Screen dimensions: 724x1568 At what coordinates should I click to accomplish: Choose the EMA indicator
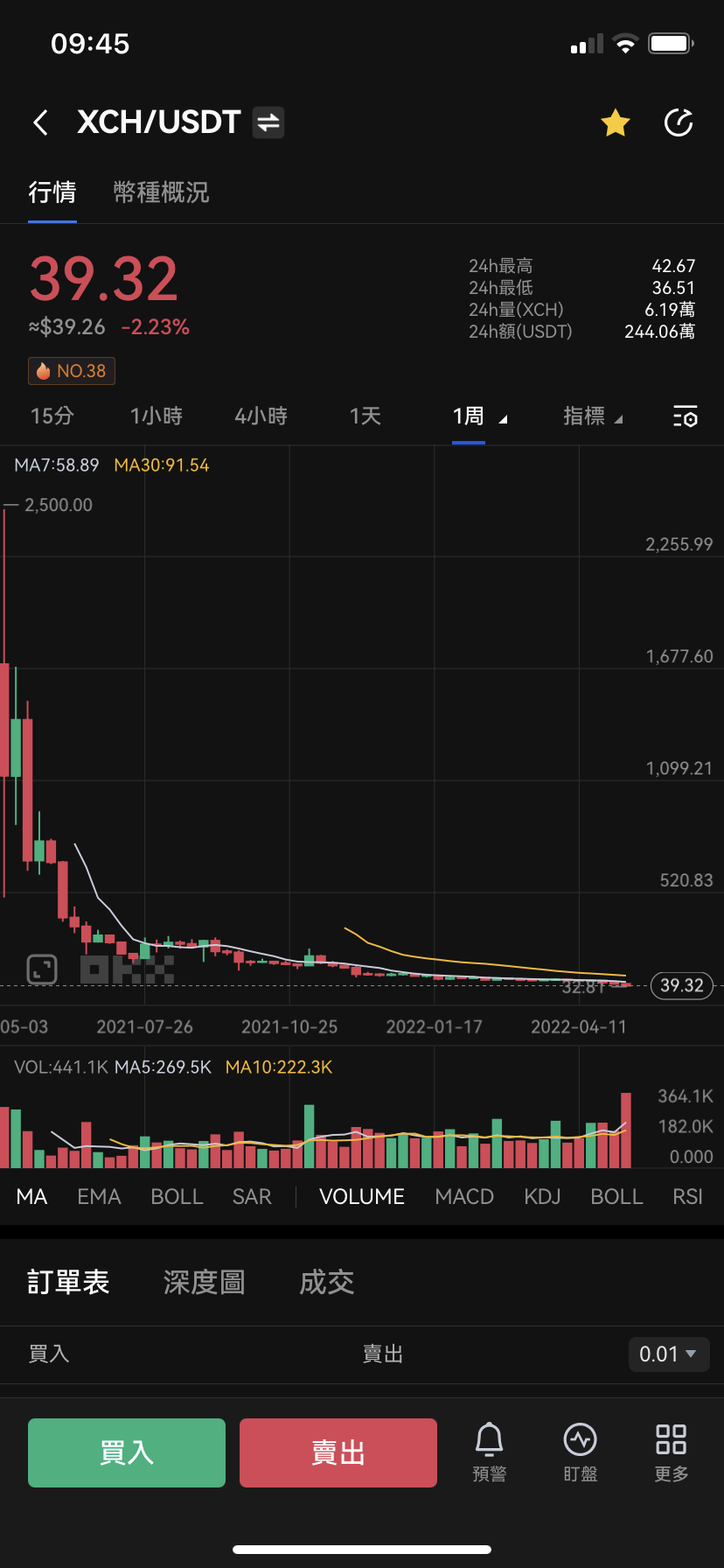tap(99, 1196)
